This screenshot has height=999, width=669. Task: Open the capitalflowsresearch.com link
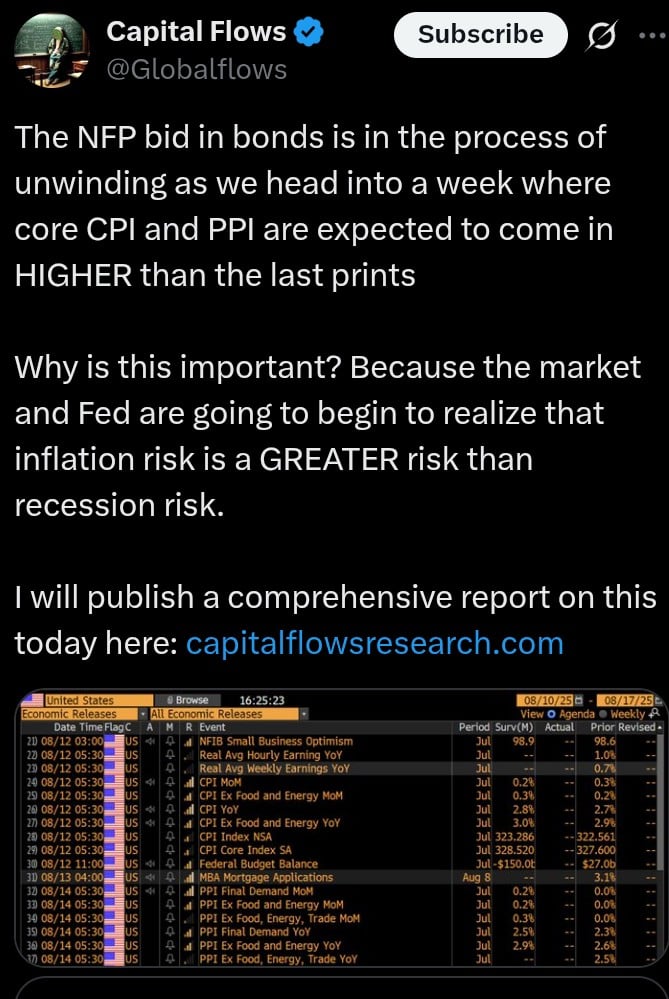(x=375, y=642)
